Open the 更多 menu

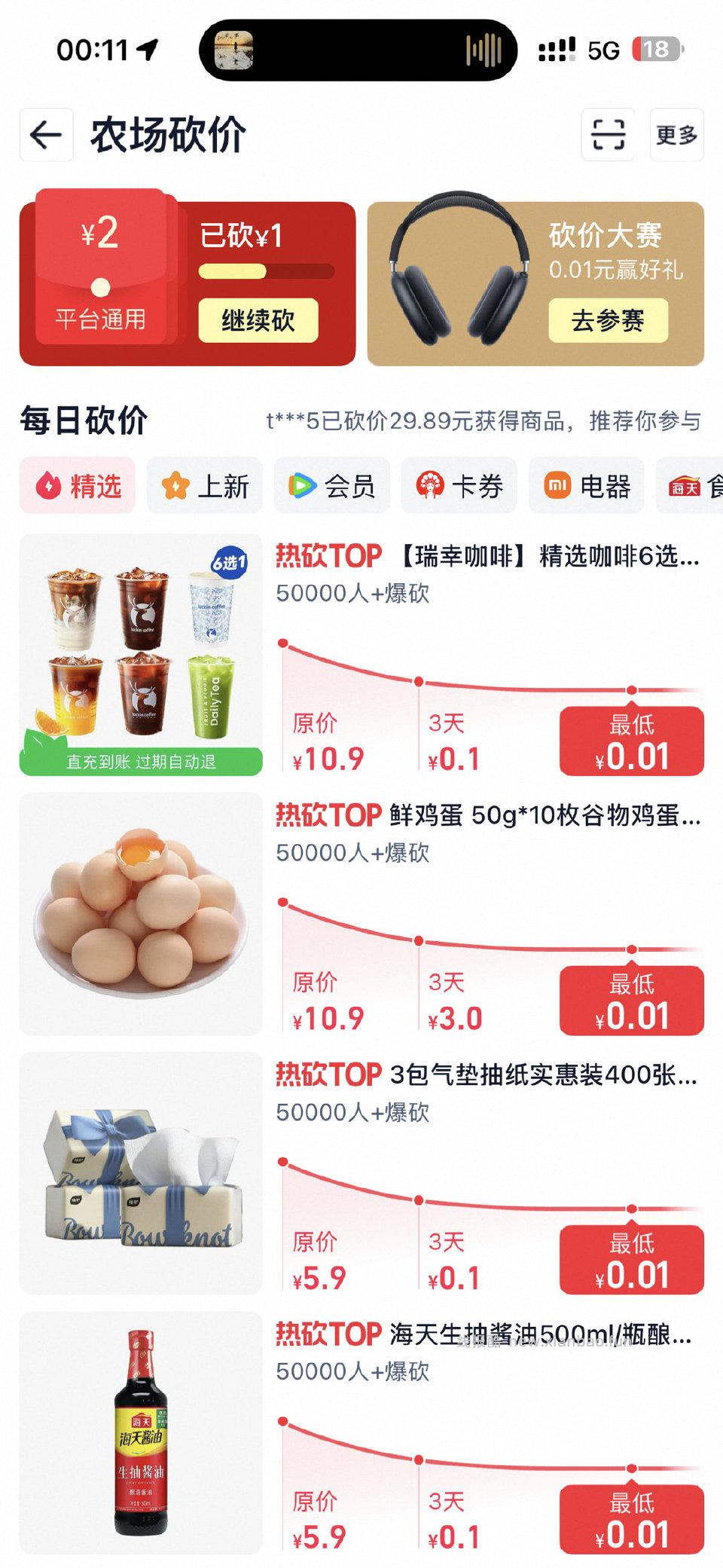point(676,134)
